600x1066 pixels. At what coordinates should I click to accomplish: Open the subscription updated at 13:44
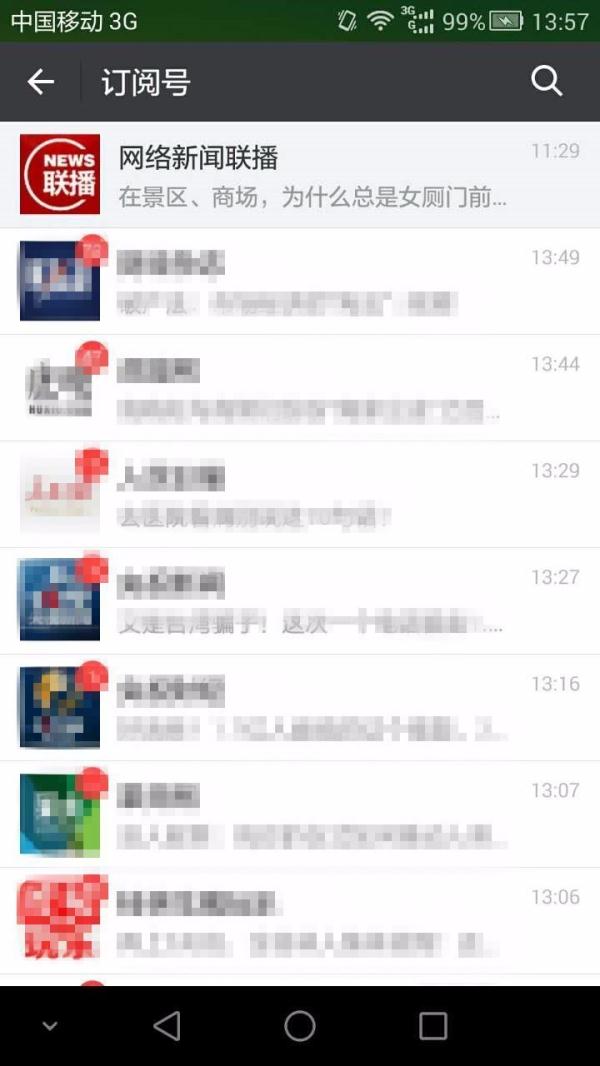point(300,388)
